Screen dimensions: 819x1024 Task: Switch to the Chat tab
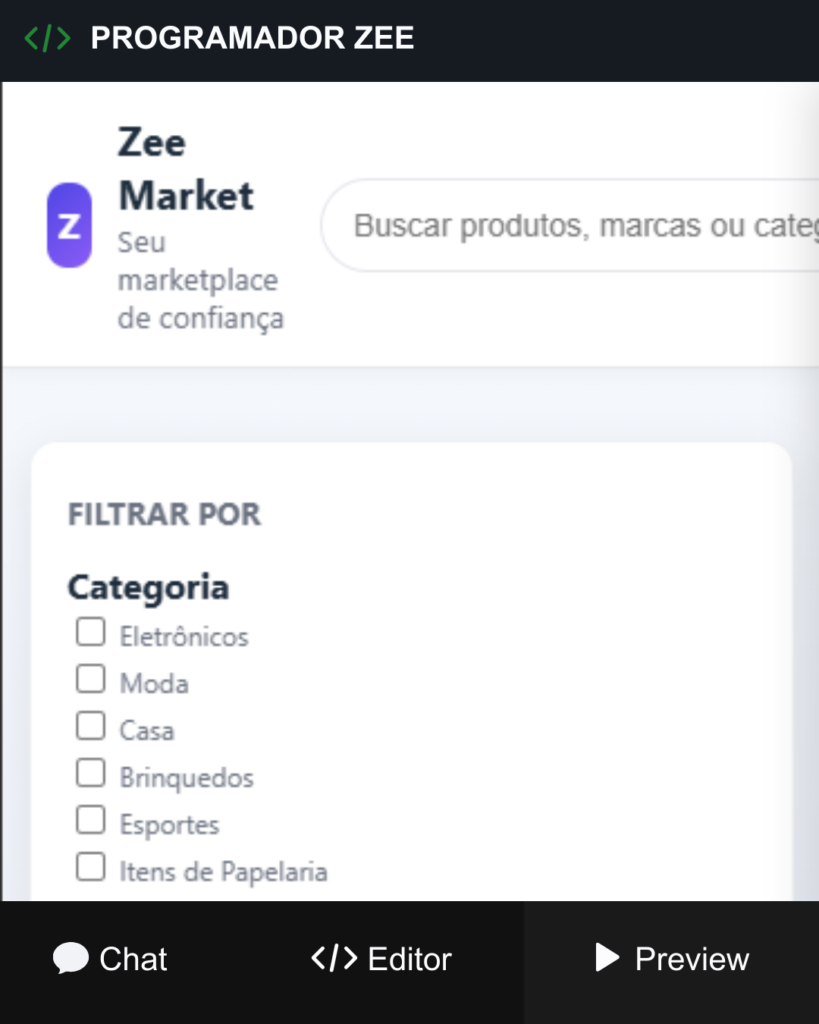(x=110, y=959)
